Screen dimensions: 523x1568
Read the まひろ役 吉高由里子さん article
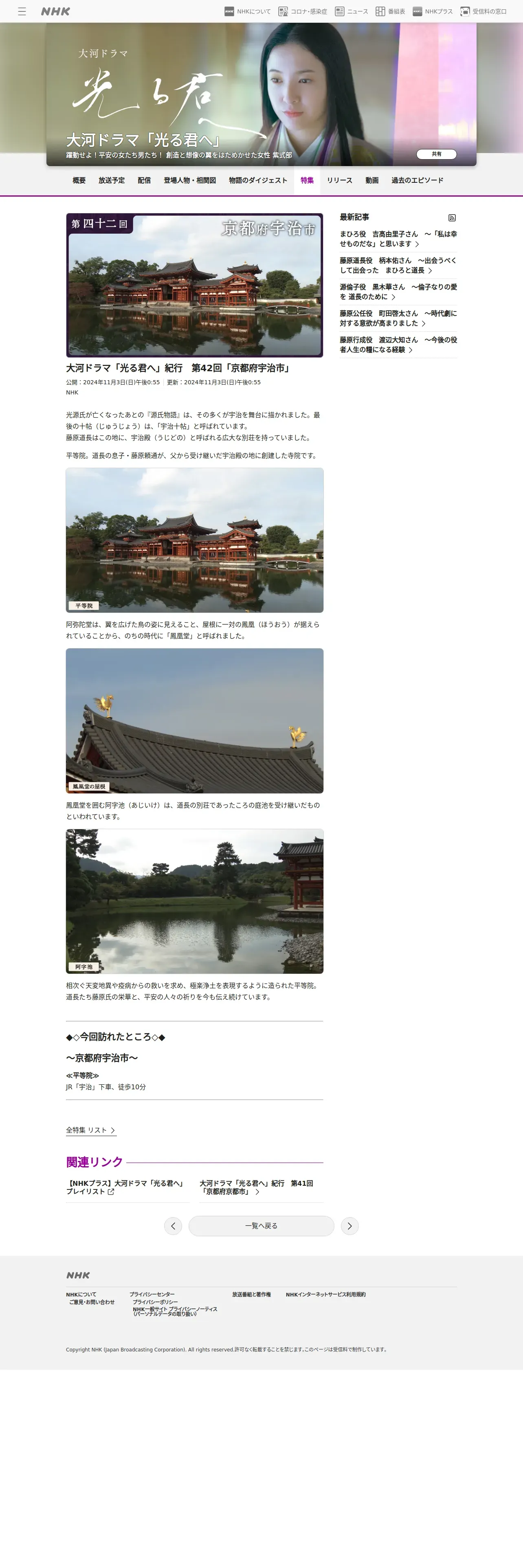[398, 239]
